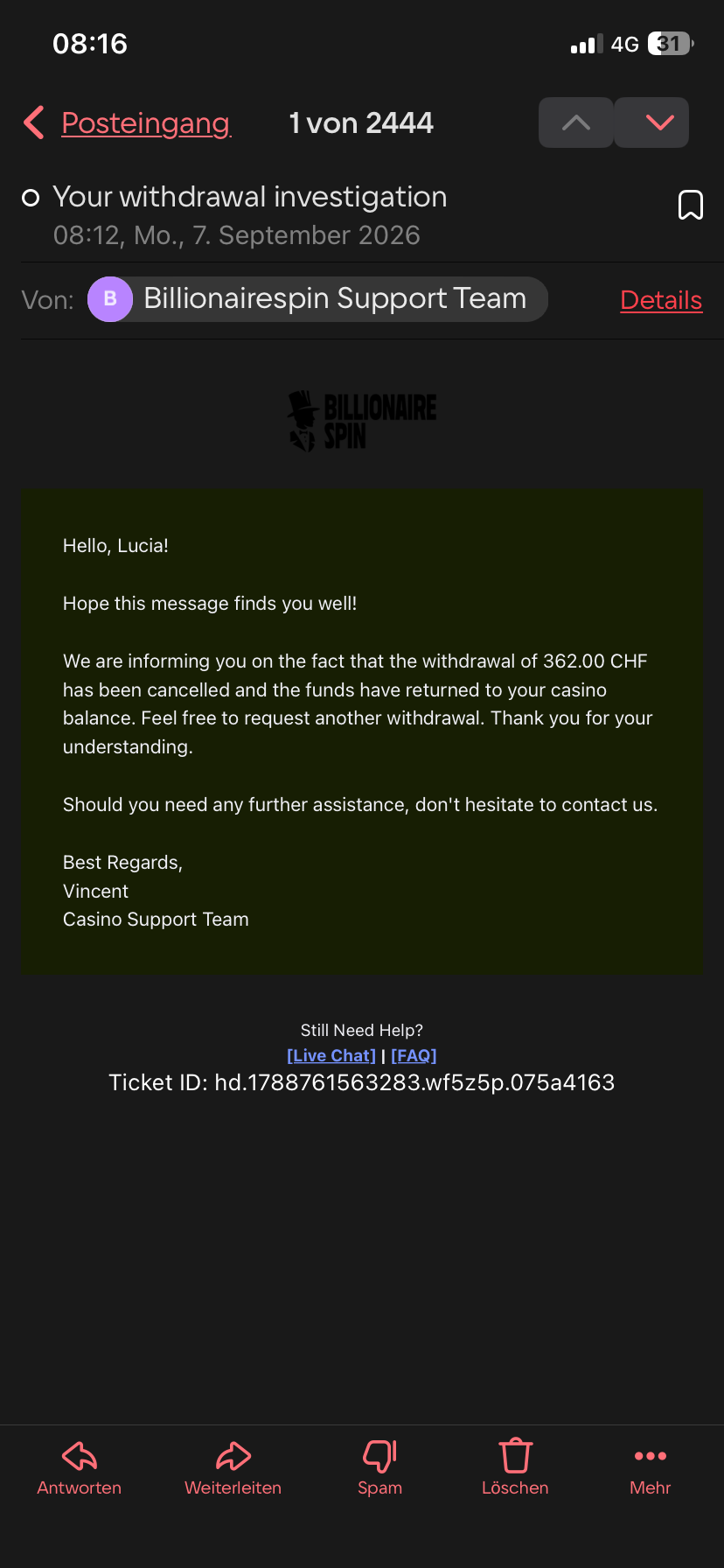Jump to the previous email arrow
The height and width of the screenshot is (1568, 724).
576,122
